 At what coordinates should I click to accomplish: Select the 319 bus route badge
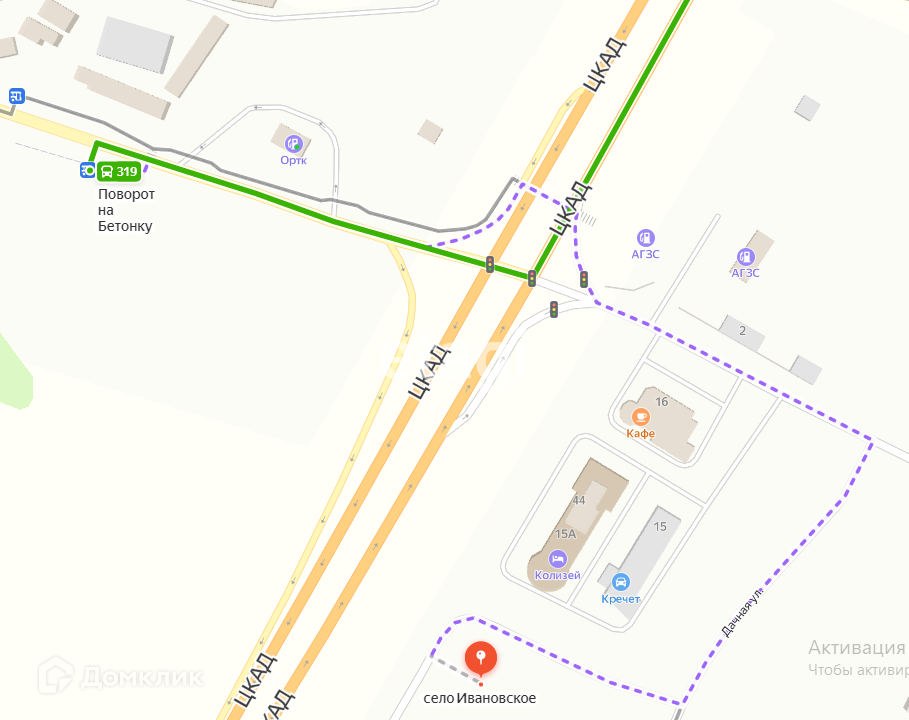point(119,171)
